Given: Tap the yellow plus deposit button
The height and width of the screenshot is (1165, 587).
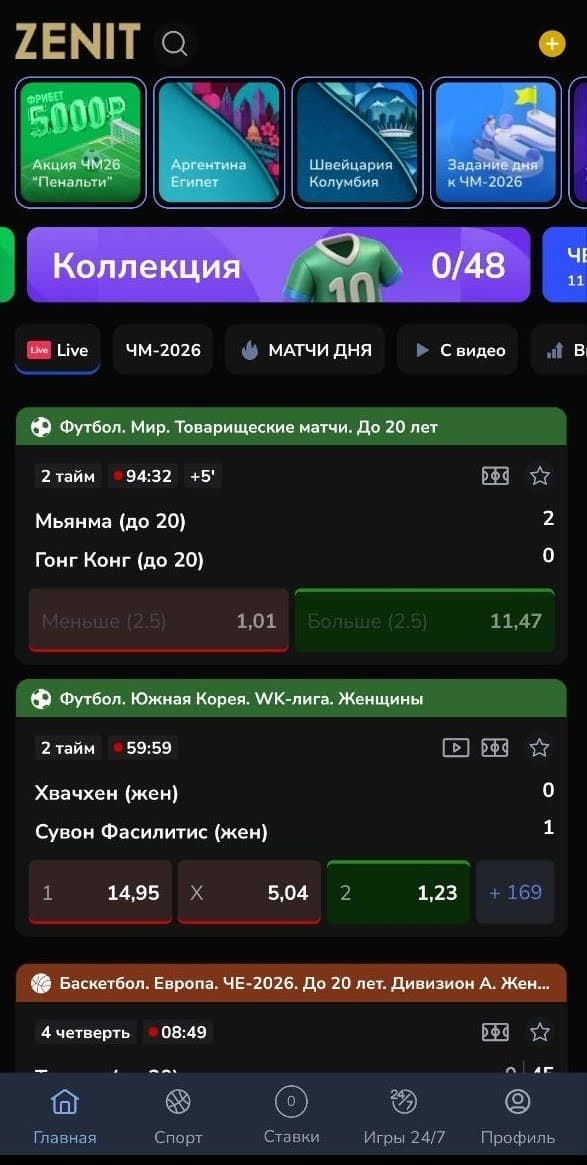Looking at the screenshot, I should (551, 44).
